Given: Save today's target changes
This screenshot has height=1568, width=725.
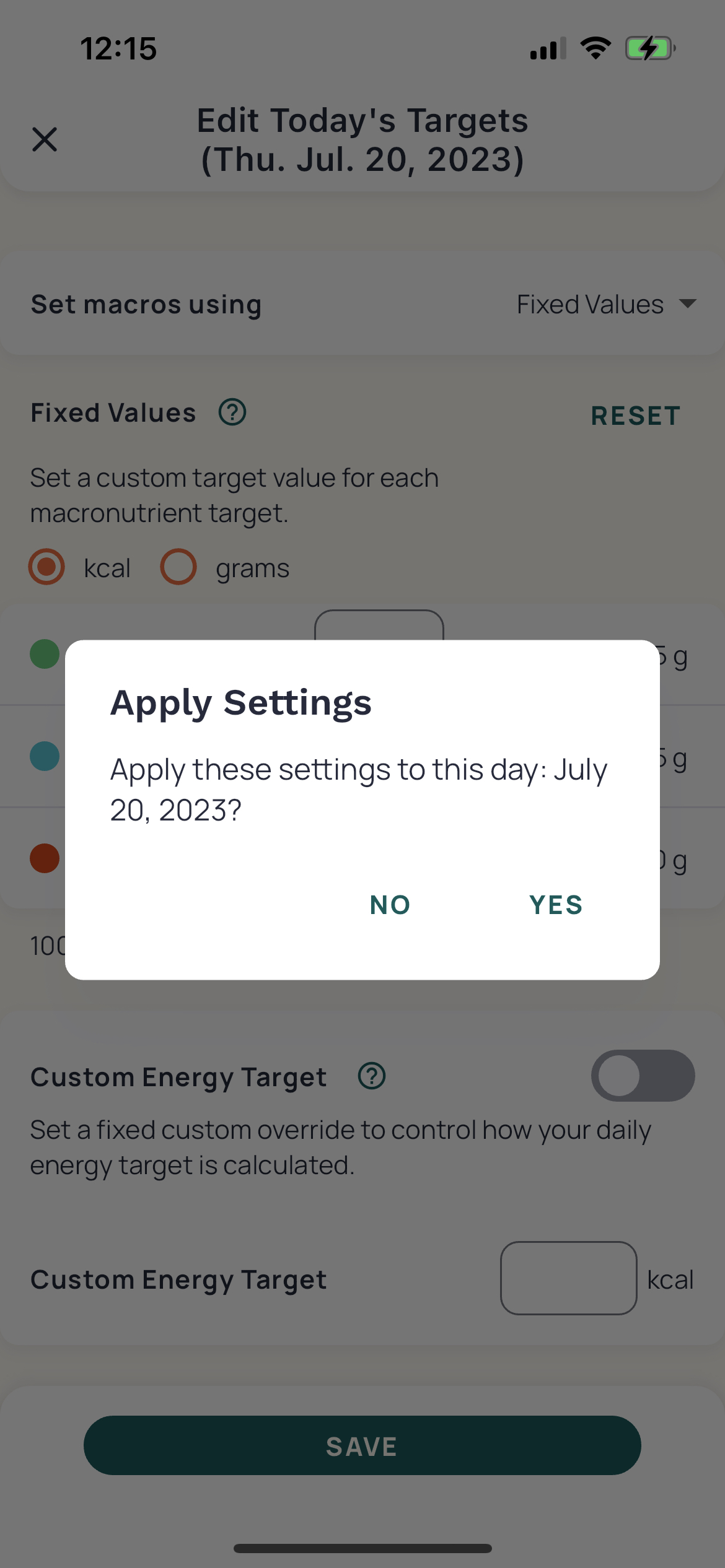Looking at the screenshot, I should pos(362,1446).
